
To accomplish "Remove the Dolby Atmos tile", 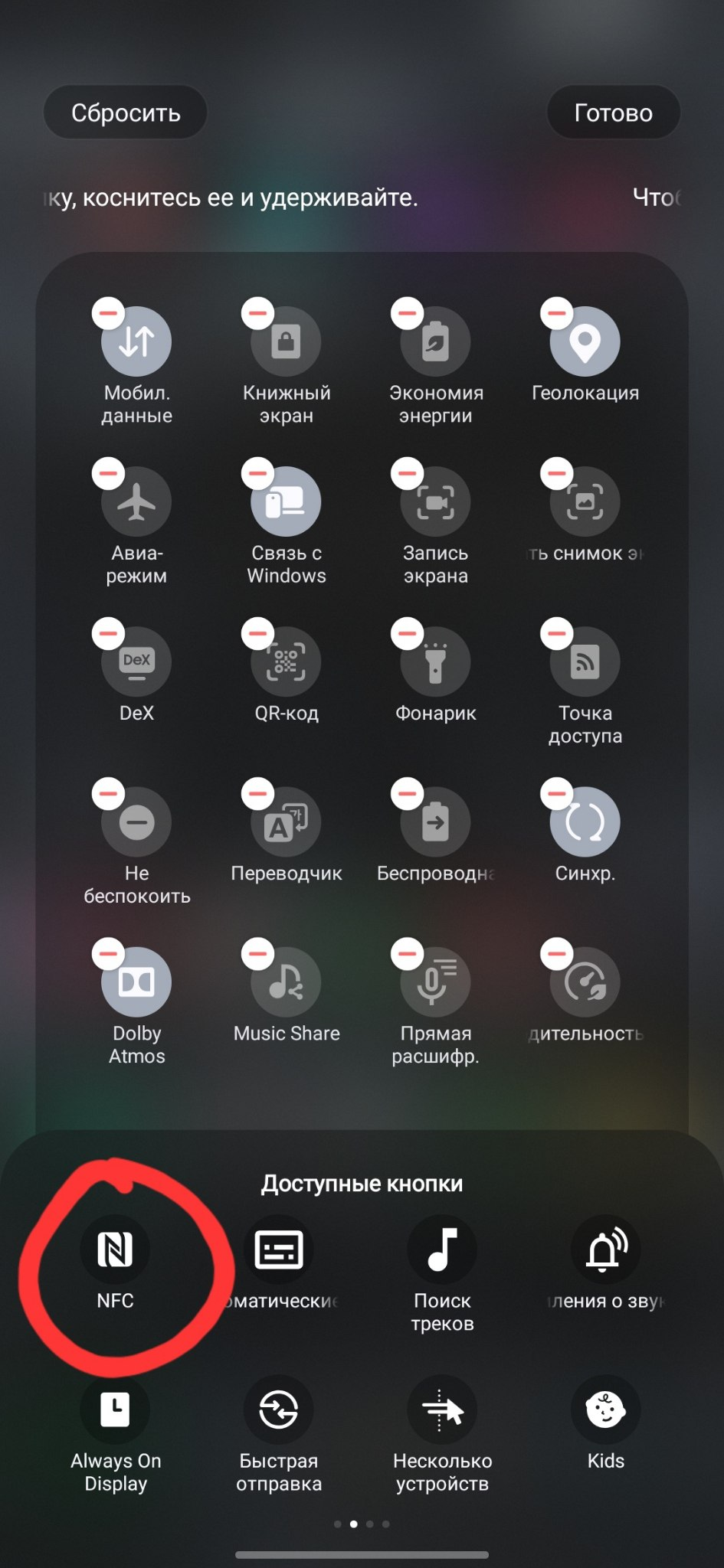I will (108, 953).
